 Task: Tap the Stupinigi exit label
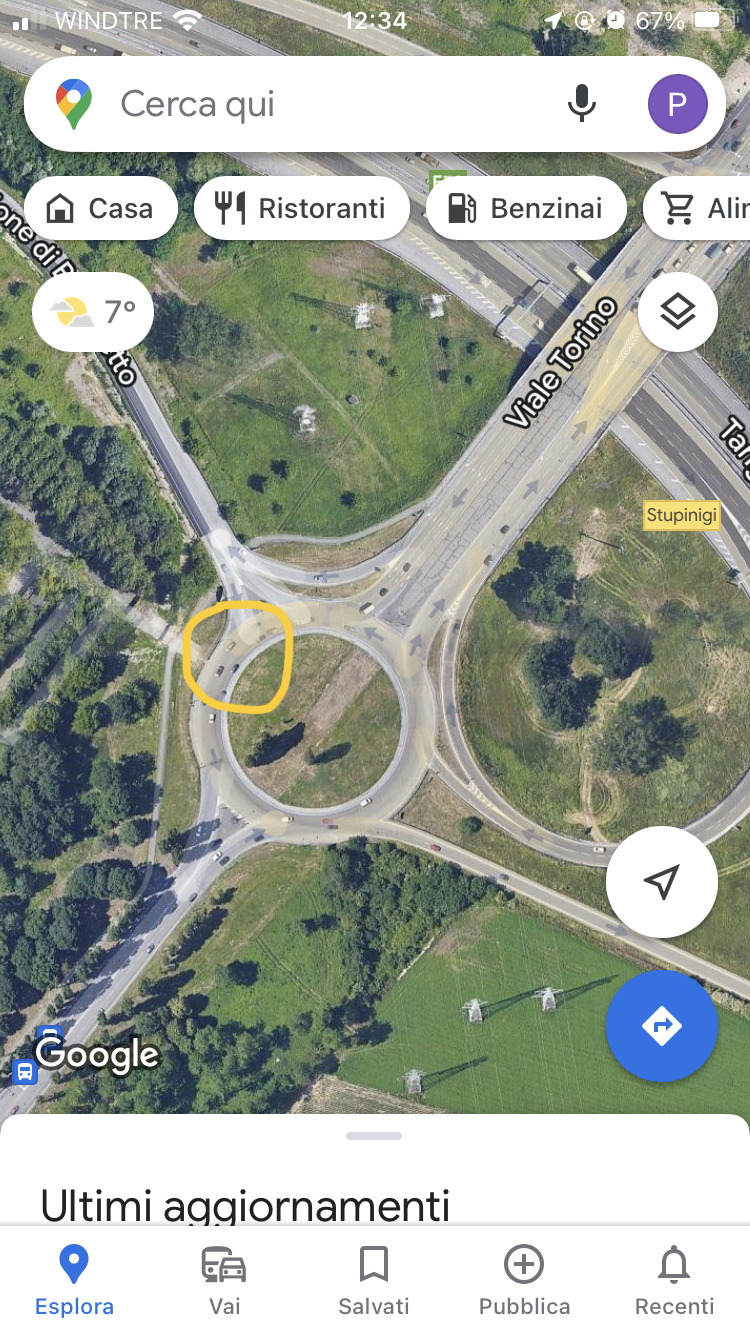(x=682, y=516)
